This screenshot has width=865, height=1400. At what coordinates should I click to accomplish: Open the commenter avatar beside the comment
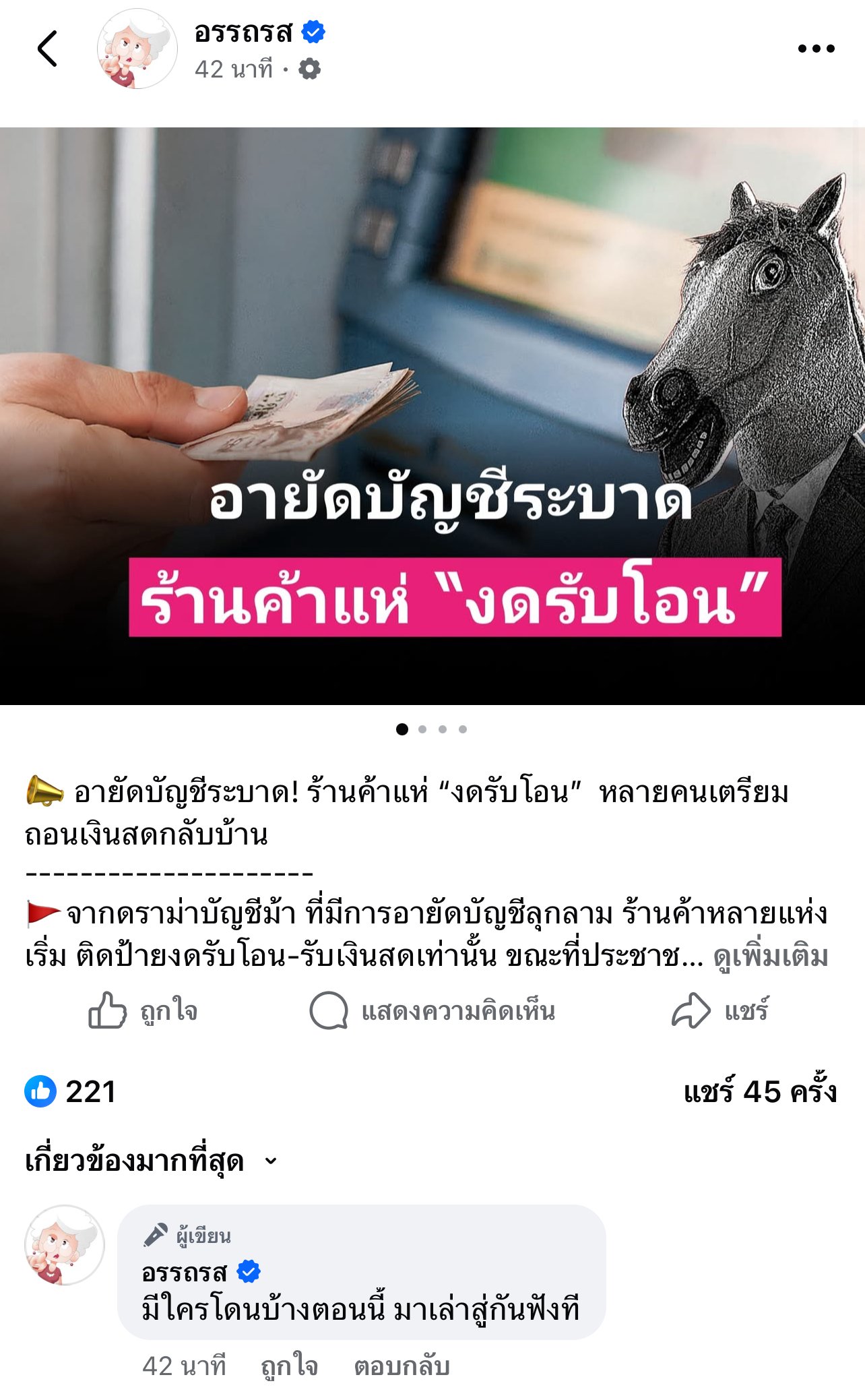pos(65,1245)
